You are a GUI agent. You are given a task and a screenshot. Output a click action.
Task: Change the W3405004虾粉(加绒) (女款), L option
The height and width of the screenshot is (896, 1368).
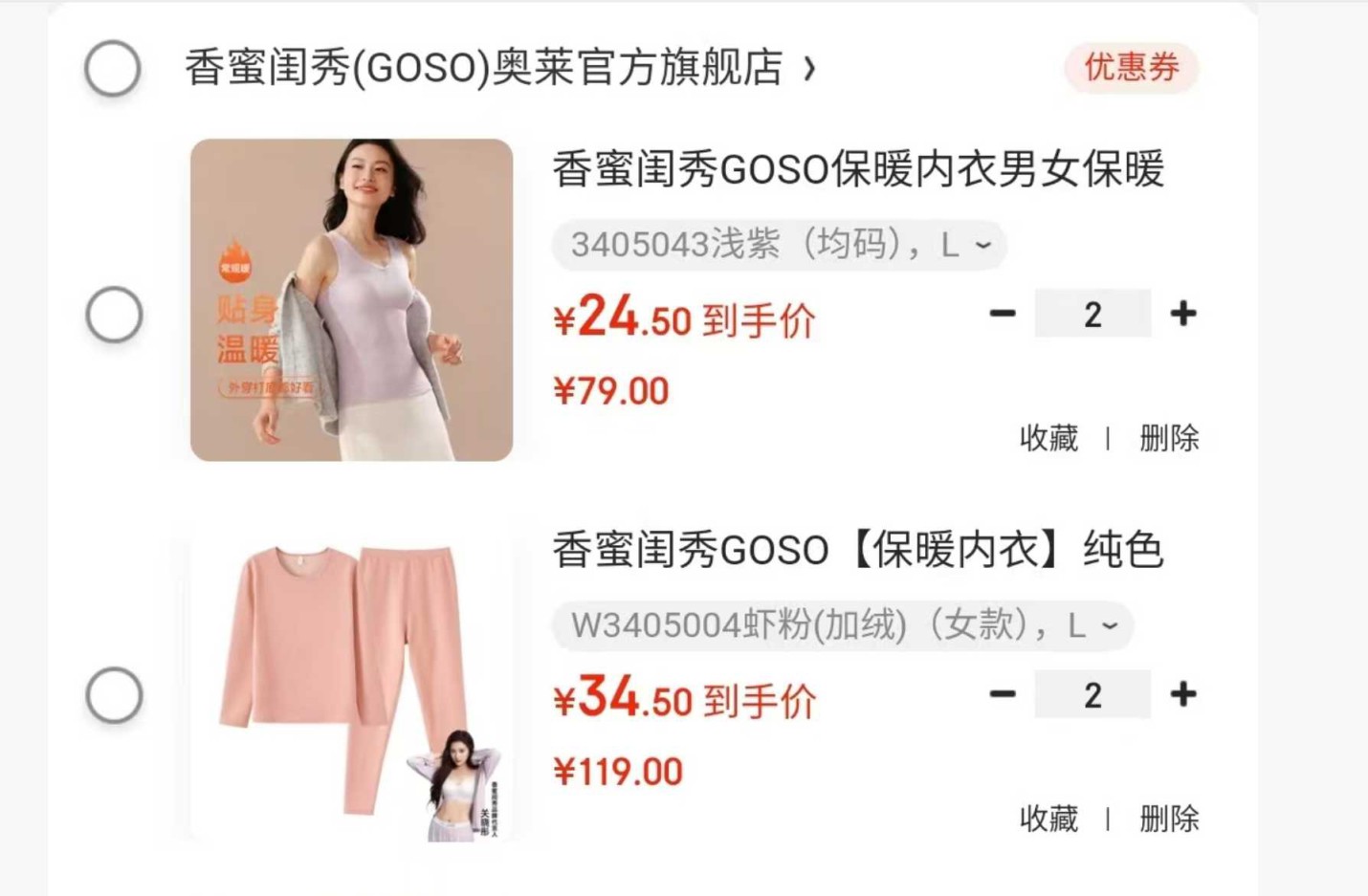(x=842, y=625)
